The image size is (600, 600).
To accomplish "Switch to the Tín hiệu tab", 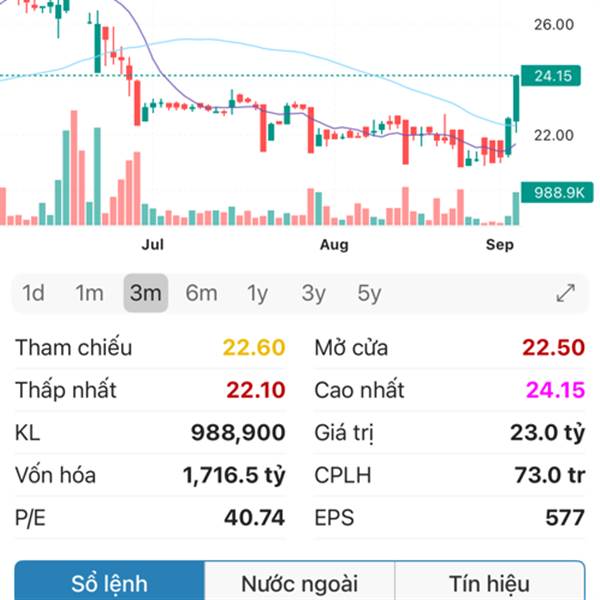I will coord(489,583).
